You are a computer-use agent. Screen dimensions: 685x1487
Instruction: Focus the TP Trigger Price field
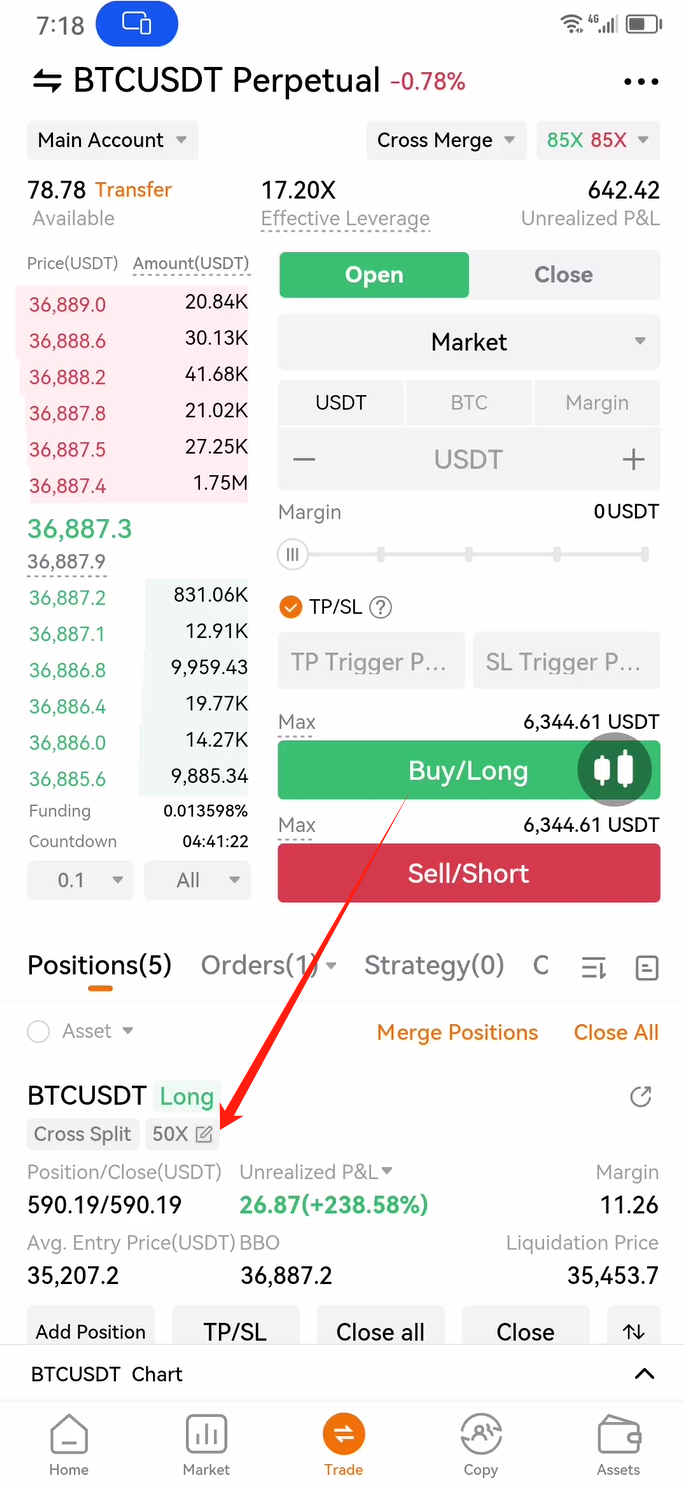(x=371, y=661)
